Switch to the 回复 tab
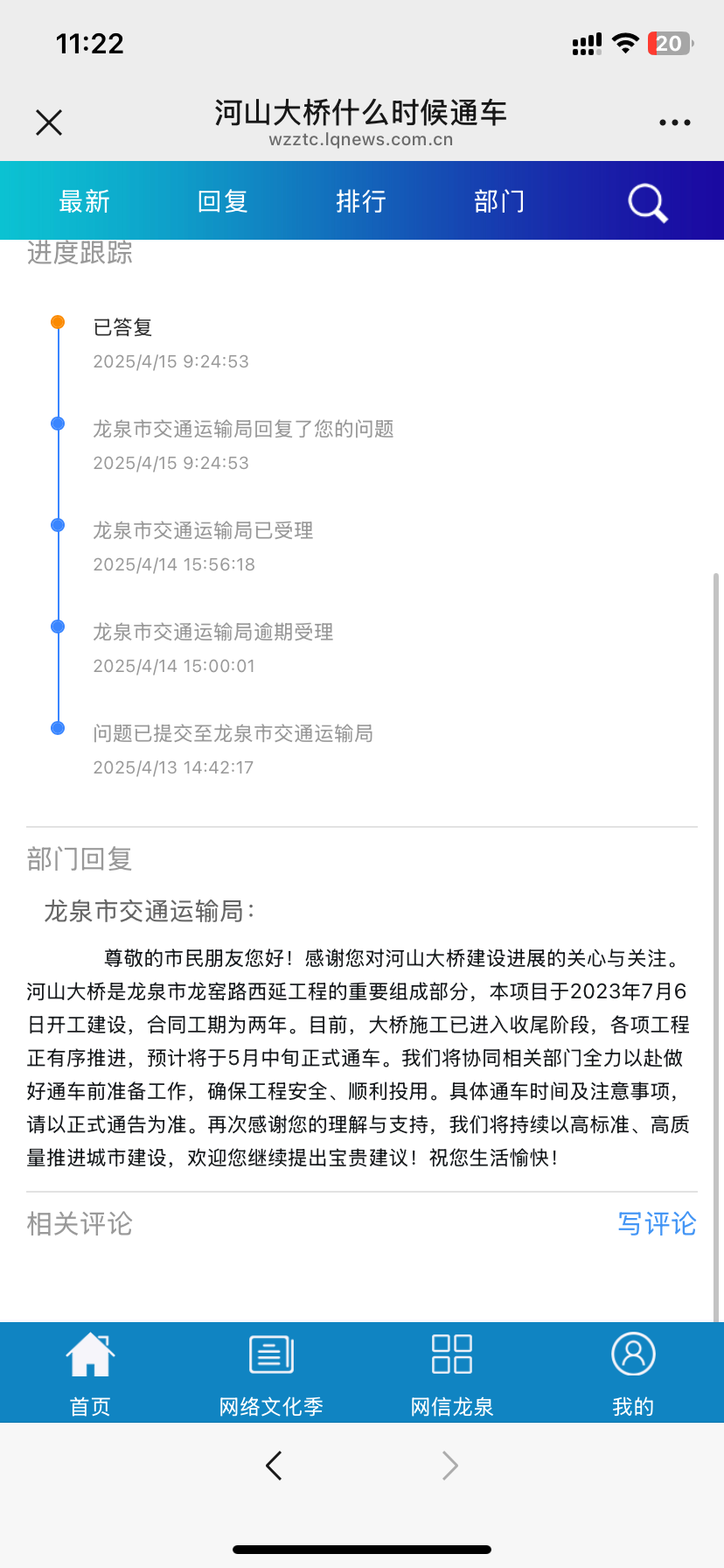 [x=222, y=201]
